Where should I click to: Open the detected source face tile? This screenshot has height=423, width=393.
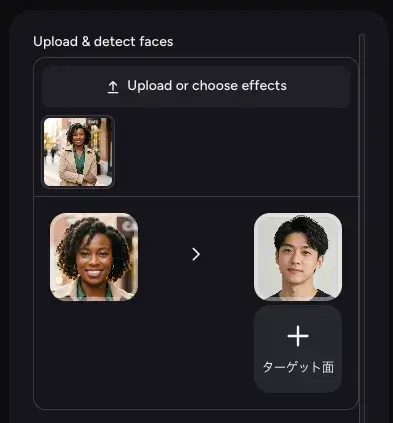(x=94, y=257)
